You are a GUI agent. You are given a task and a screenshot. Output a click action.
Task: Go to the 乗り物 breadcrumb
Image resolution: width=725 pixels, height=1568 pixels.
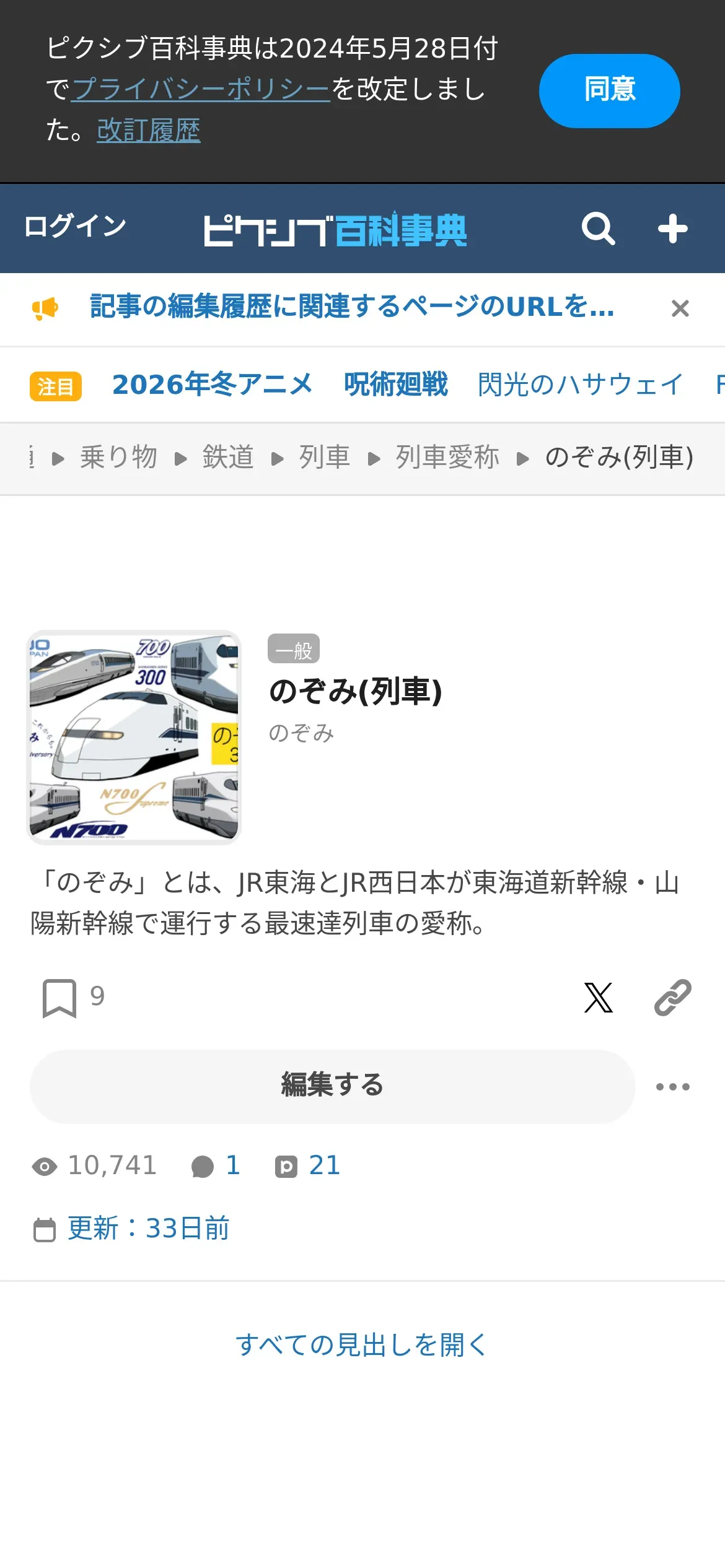(118, 458)
